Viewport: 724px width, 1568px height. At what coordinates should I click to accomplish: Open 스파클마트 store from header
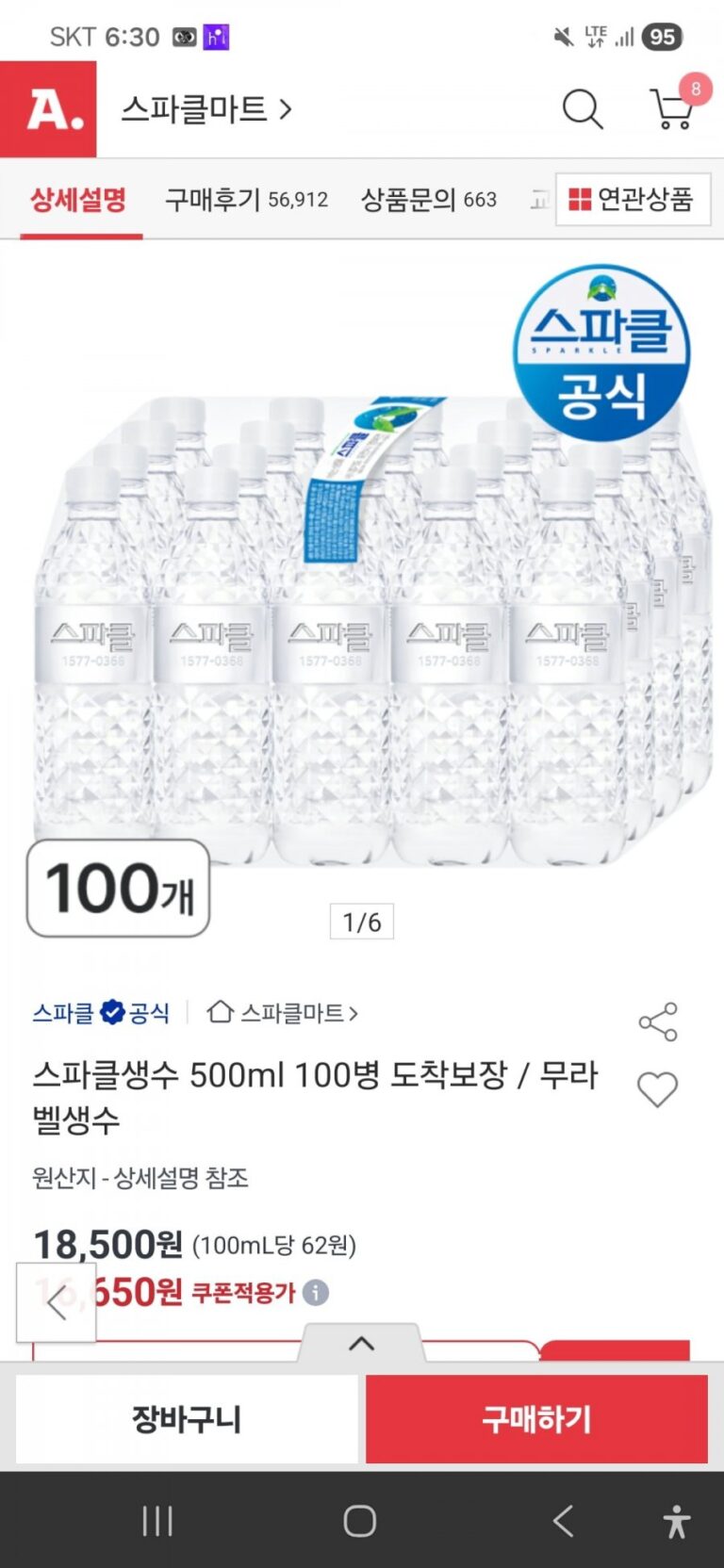click(x=206, y=109)
